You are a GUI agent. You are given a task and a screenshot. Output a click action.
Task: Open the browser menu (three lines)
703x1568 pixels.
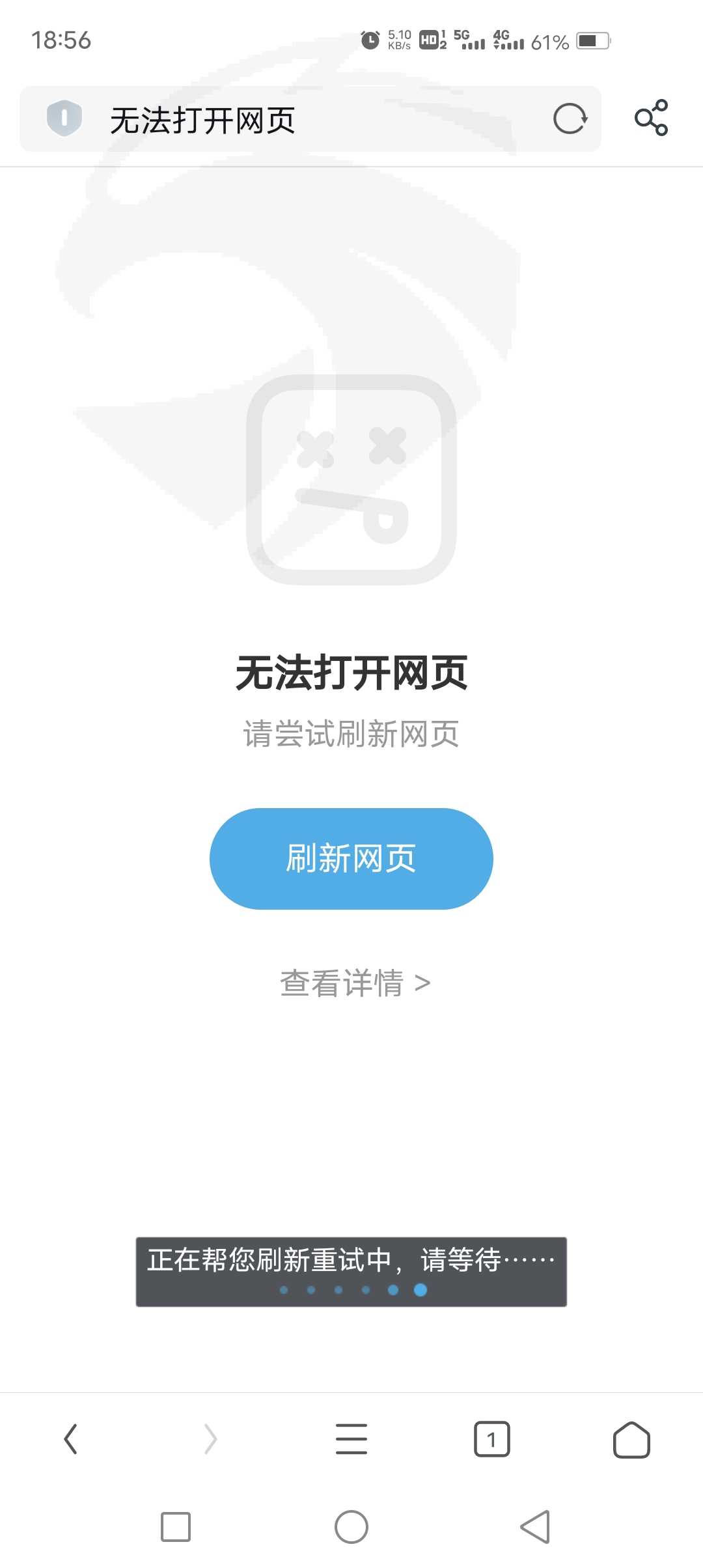(351, 1439)
